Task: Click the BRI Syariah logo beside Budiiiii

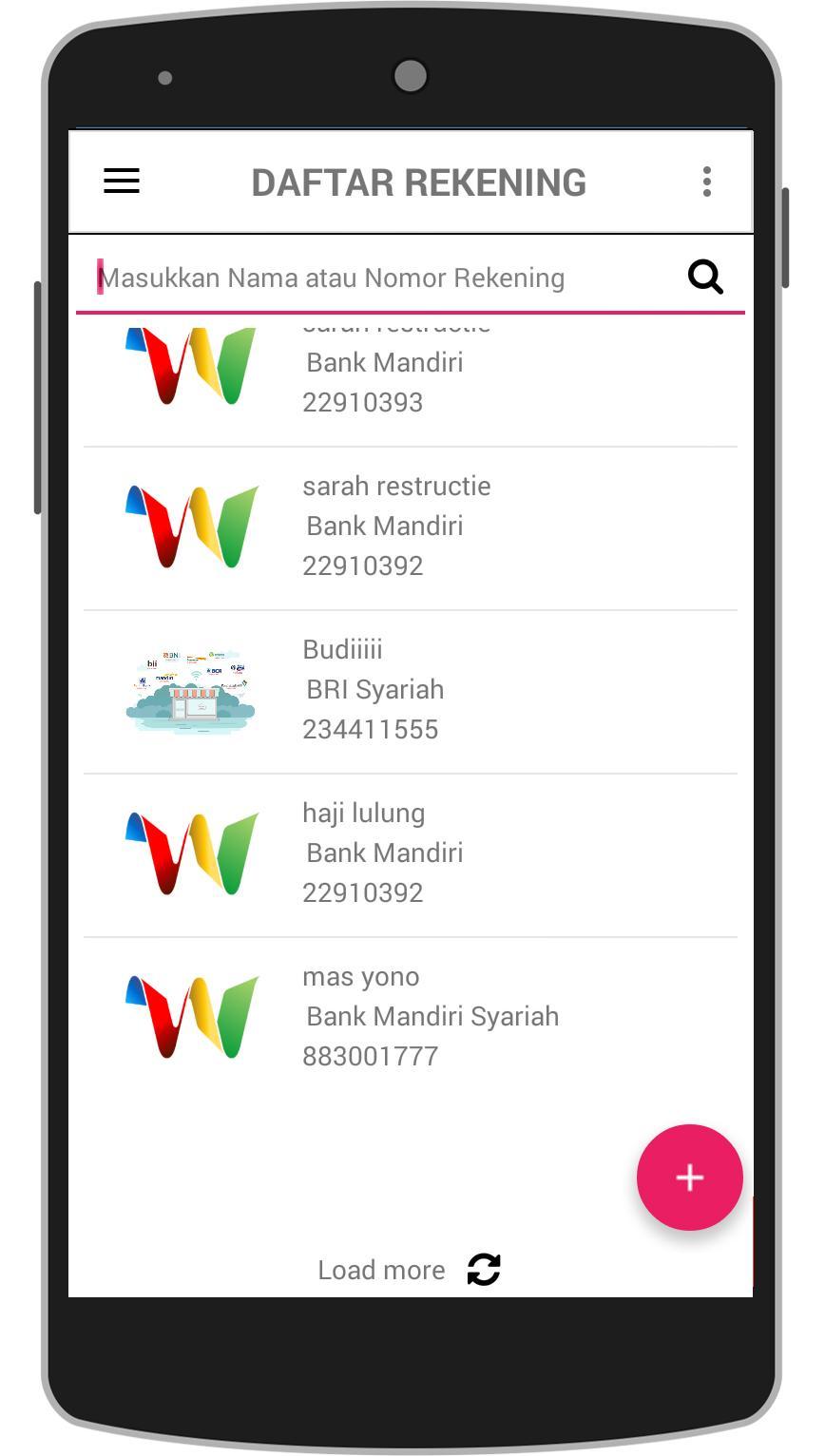Action: coord(190,689)
